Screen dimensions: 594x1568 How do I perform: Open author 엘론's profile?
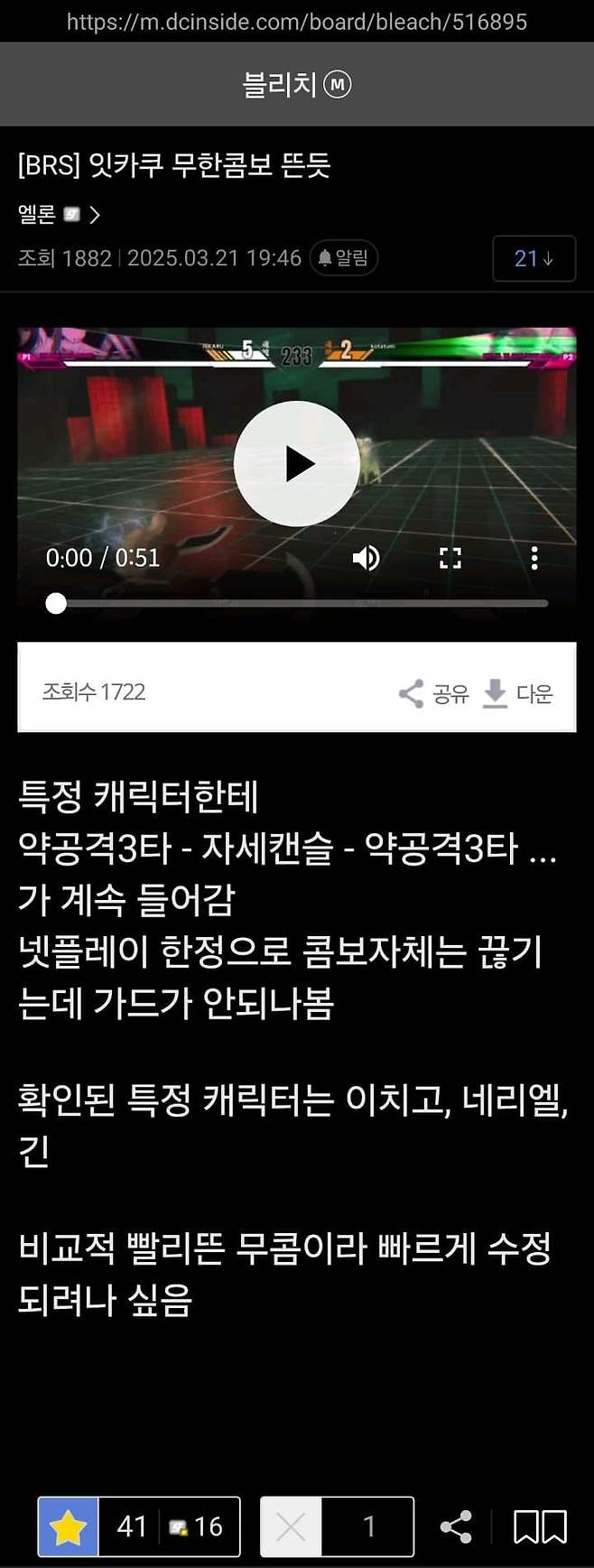[x=58, y=215]
